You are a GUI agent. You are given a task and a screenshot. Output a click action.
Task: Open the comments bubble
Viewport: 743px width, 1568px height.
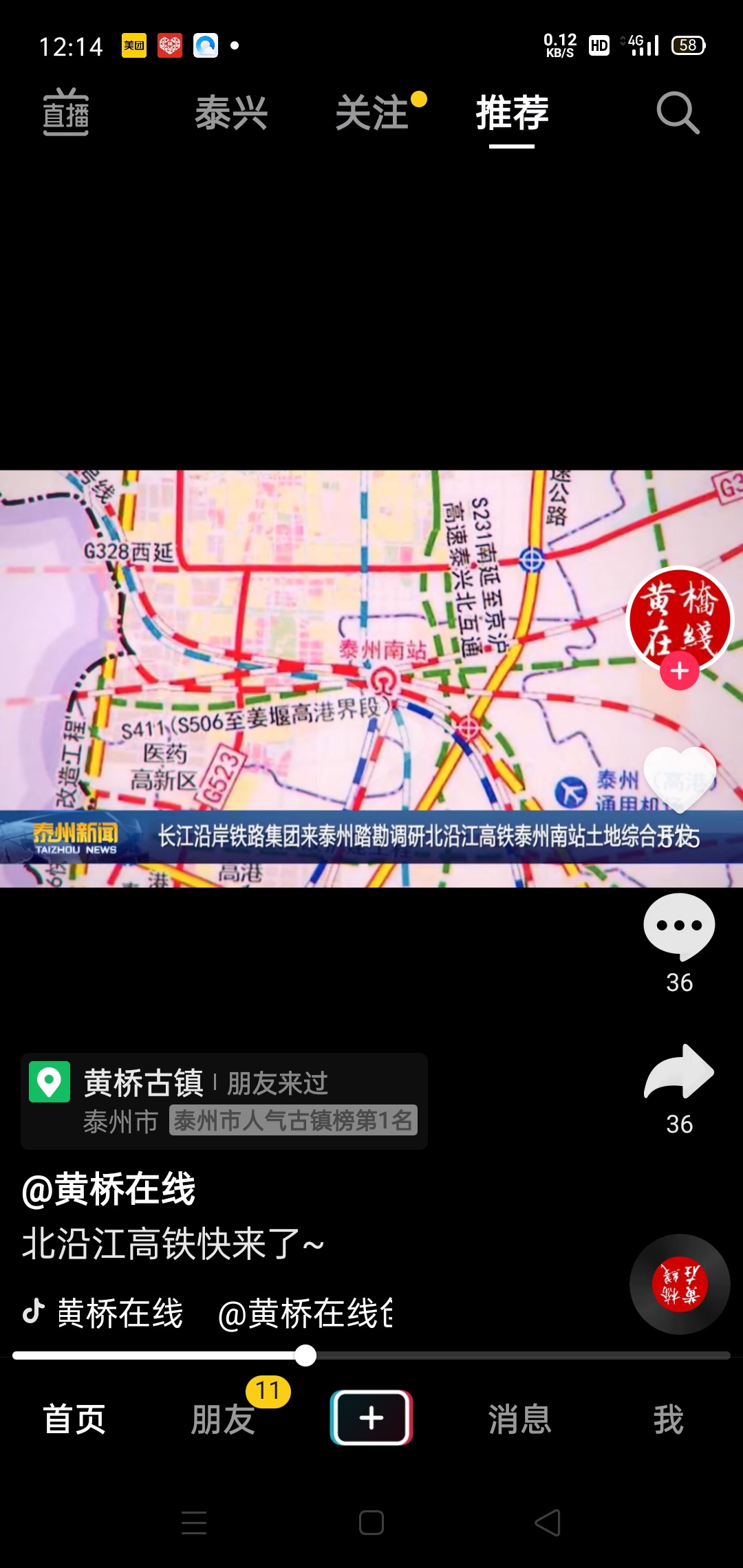pos(680,926)
